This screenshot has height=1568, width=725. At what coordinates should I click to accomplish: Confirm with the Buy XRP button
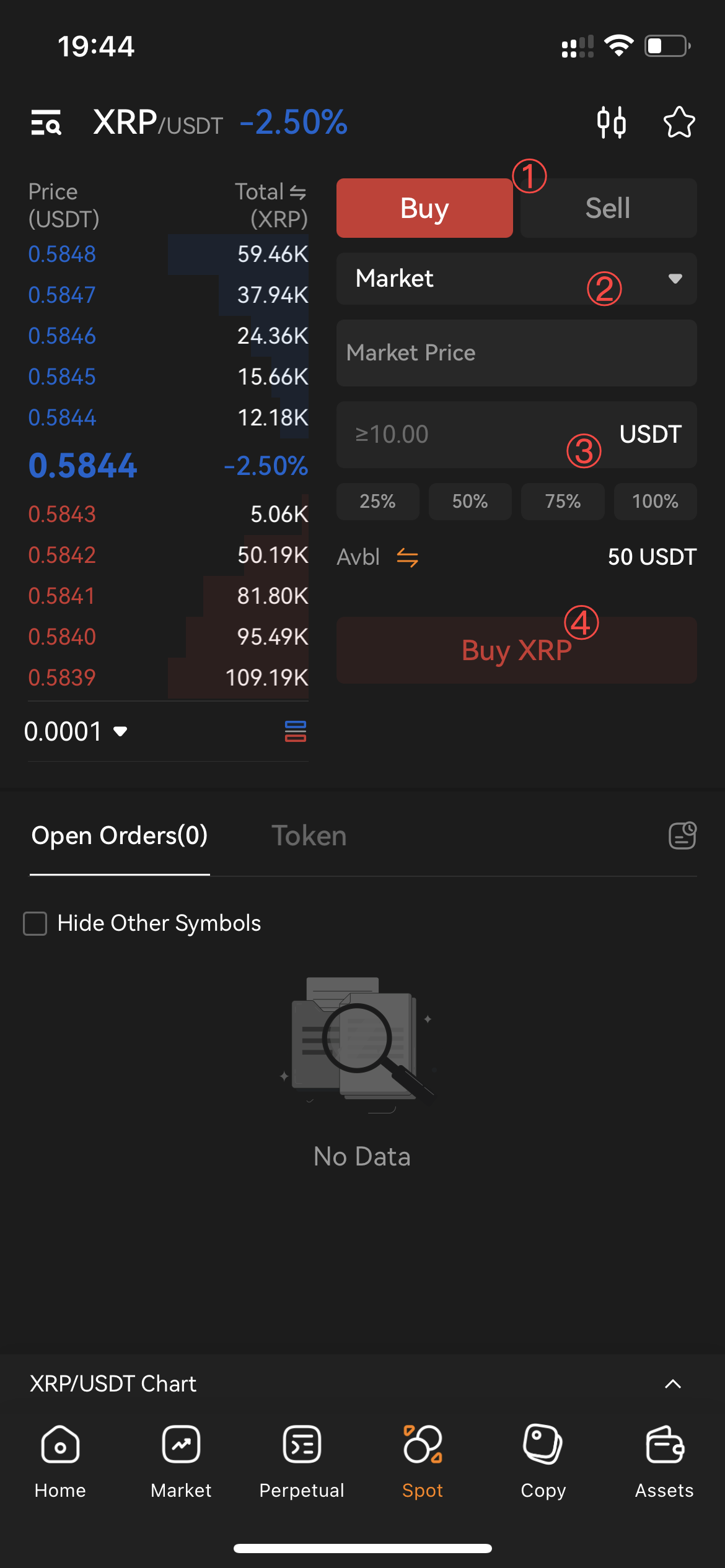(x=517, y=650)
